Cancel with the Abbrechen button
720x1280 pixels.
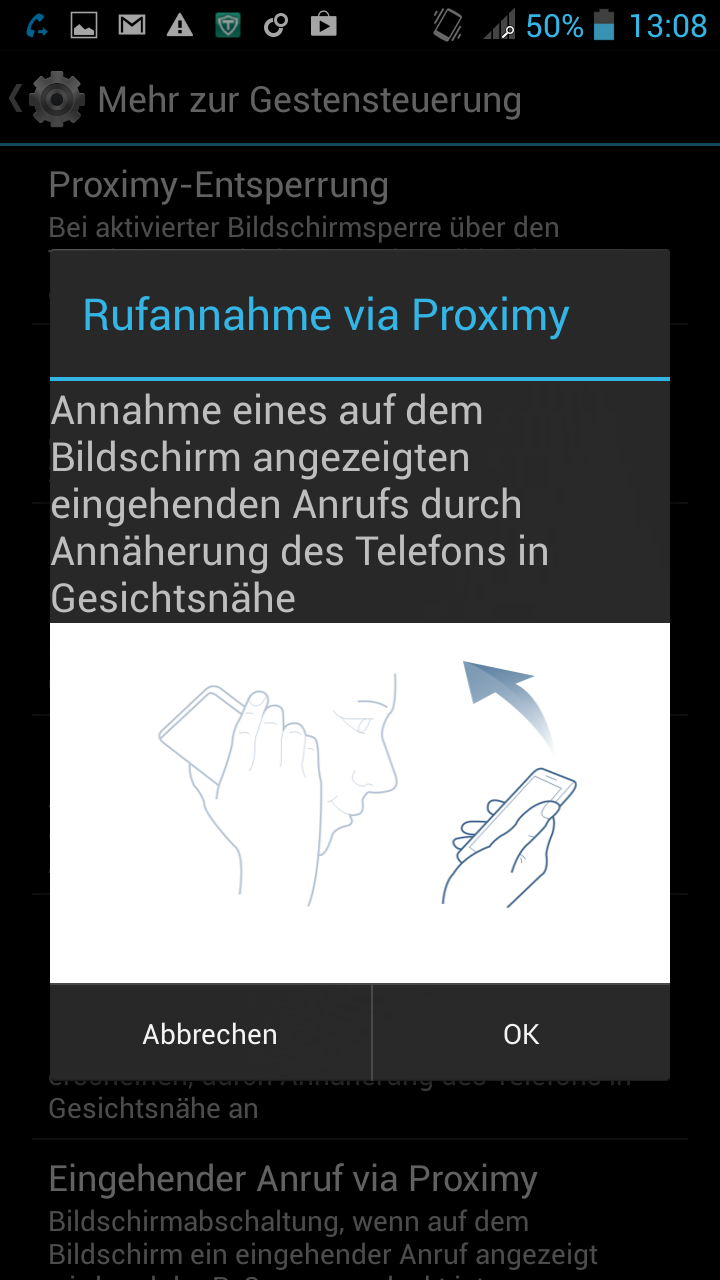[210, 1033]
